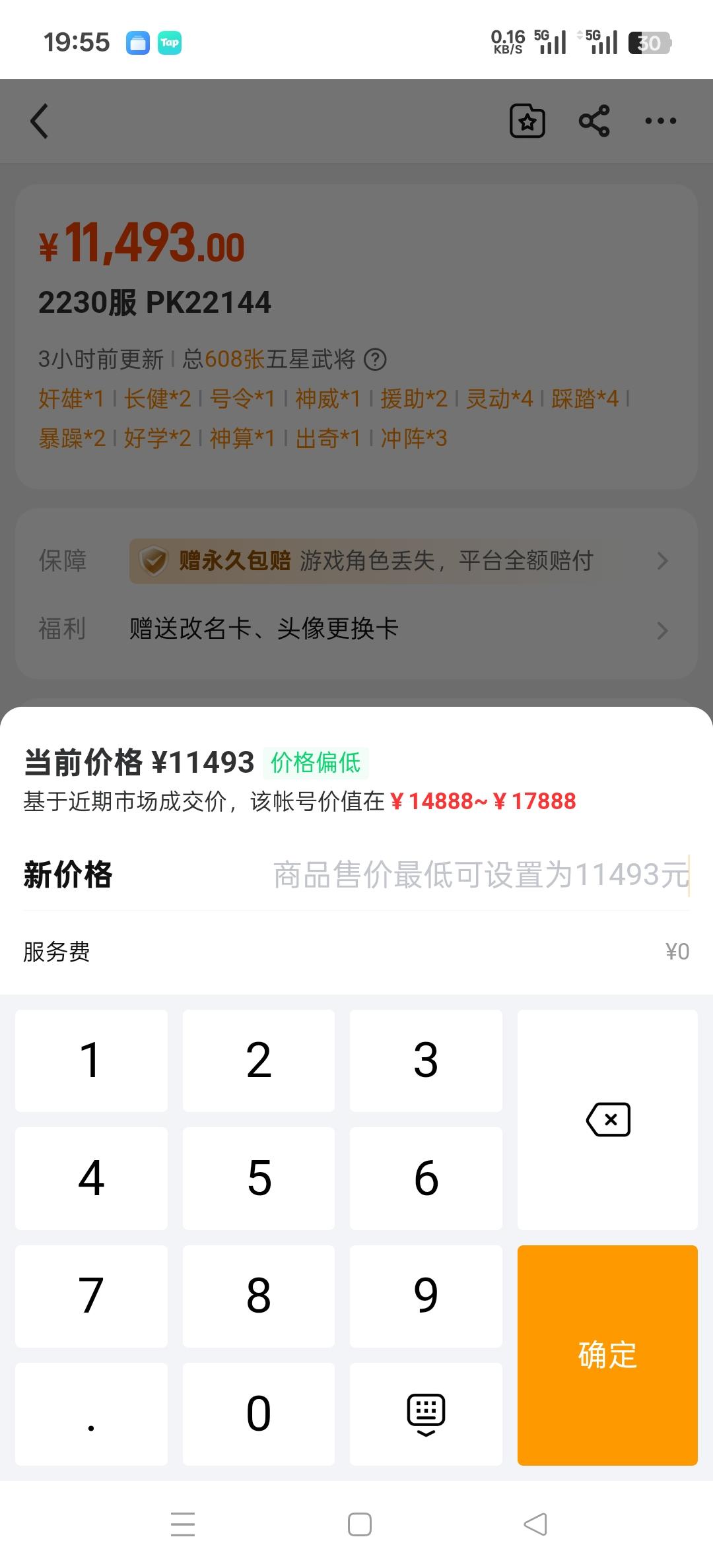Open the favorites/collect folder icon
Screen dimensions: 713x1568
(x=526, y=121)
